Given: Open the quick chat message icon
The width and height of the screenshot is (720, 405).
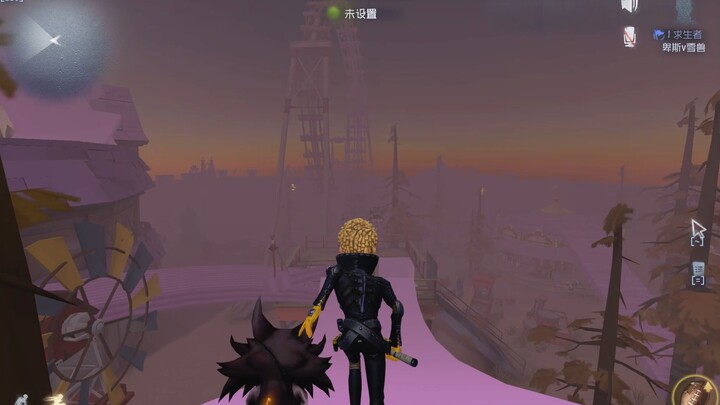Looking at the screenshot, I should tap(698, 272).
